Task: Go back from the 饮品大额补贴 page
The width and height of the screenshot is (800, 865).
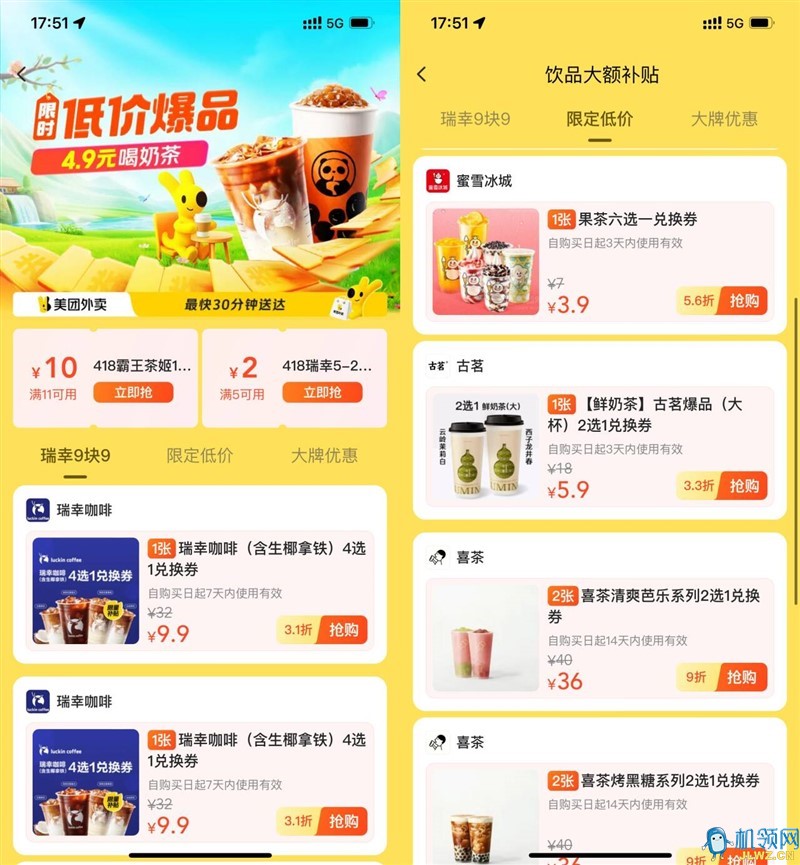Action: click(x=421, y=75)
